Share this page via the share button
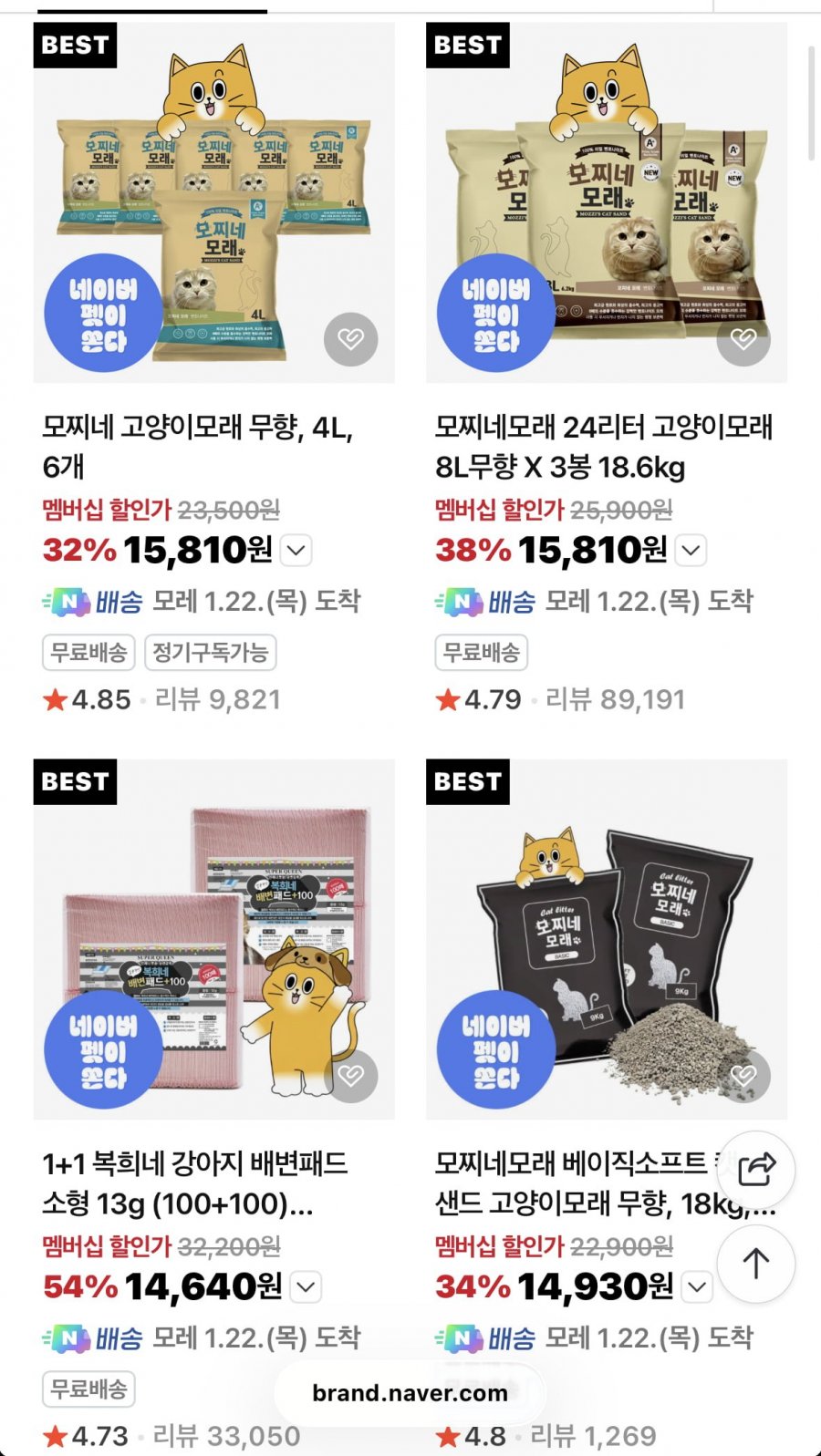 point(755,1170)
